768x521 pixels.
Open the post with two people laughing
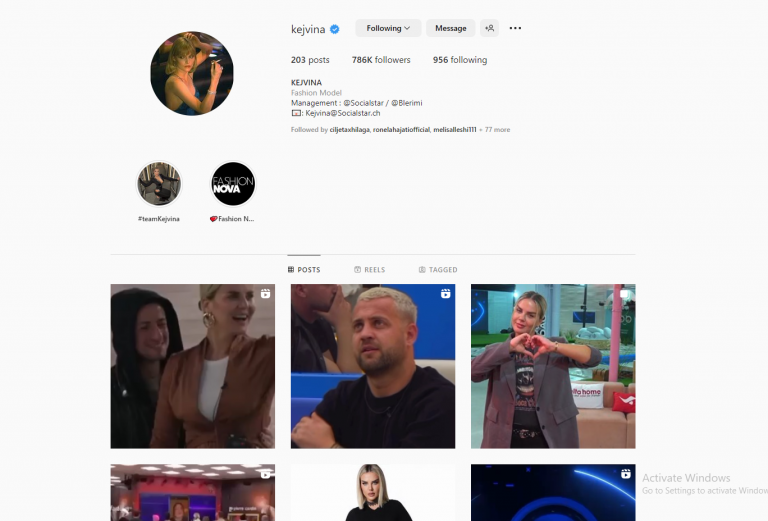pos(192,366)
